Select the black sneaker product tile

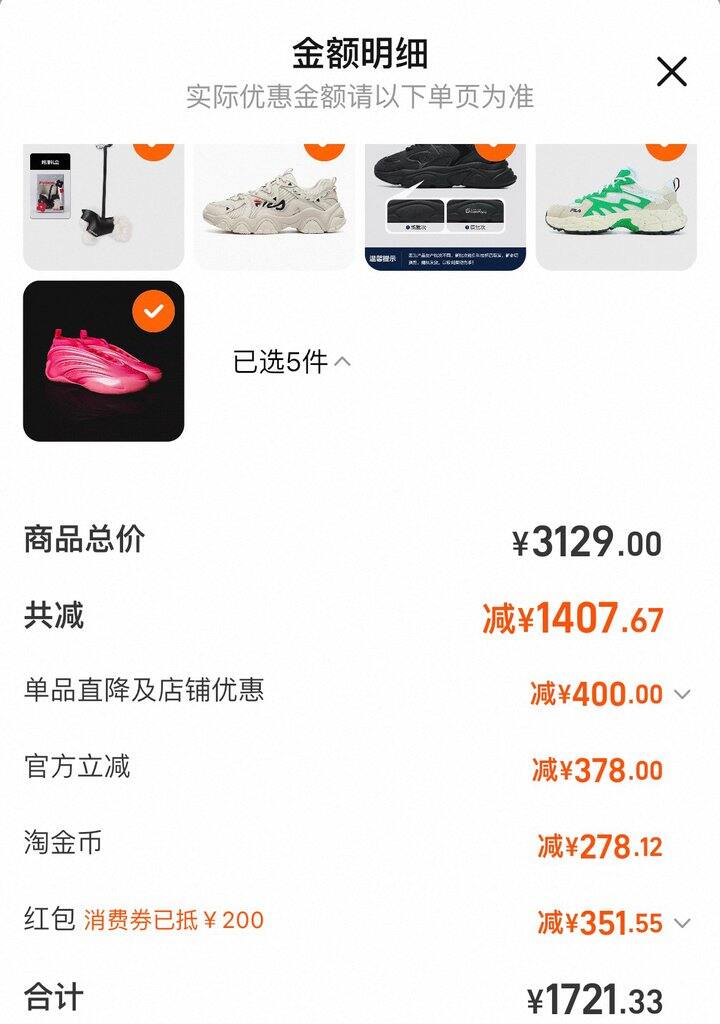click(x=445, y=207)
